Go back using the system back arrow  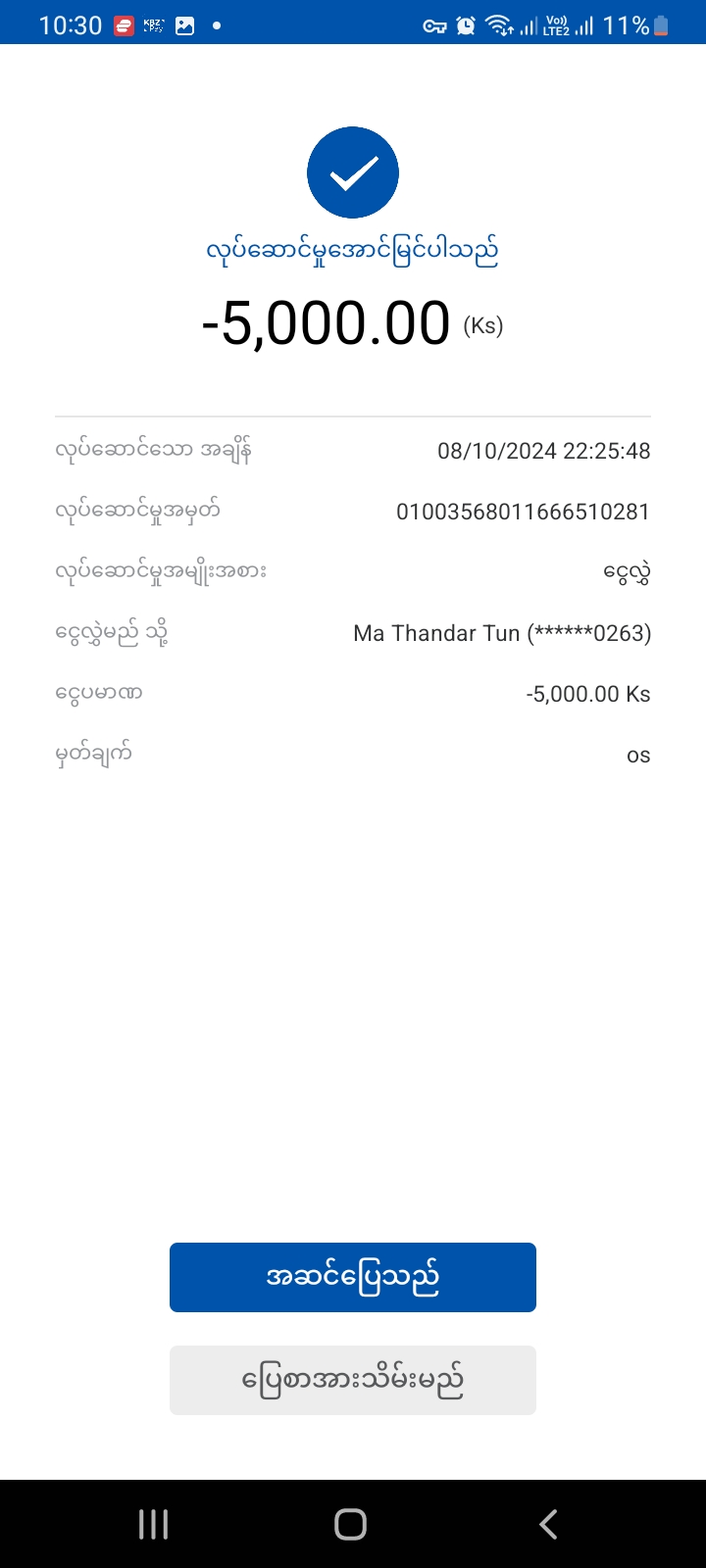tap(548, 1524)
